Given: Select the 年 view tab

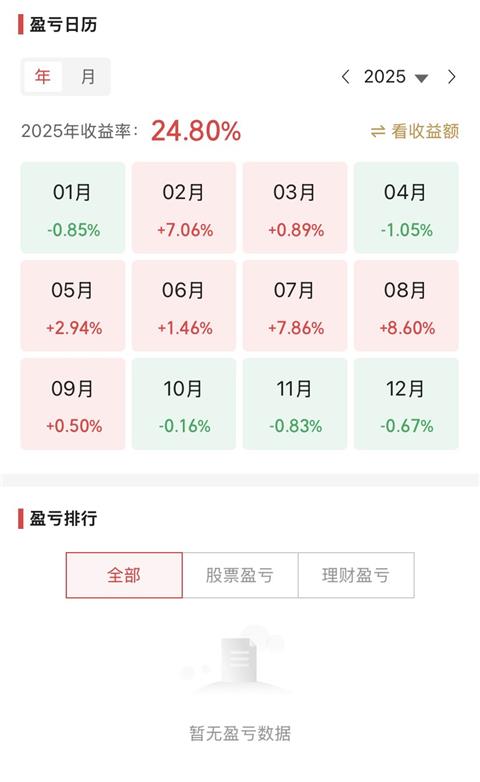Looking at the screenshot, I should 43,77.
